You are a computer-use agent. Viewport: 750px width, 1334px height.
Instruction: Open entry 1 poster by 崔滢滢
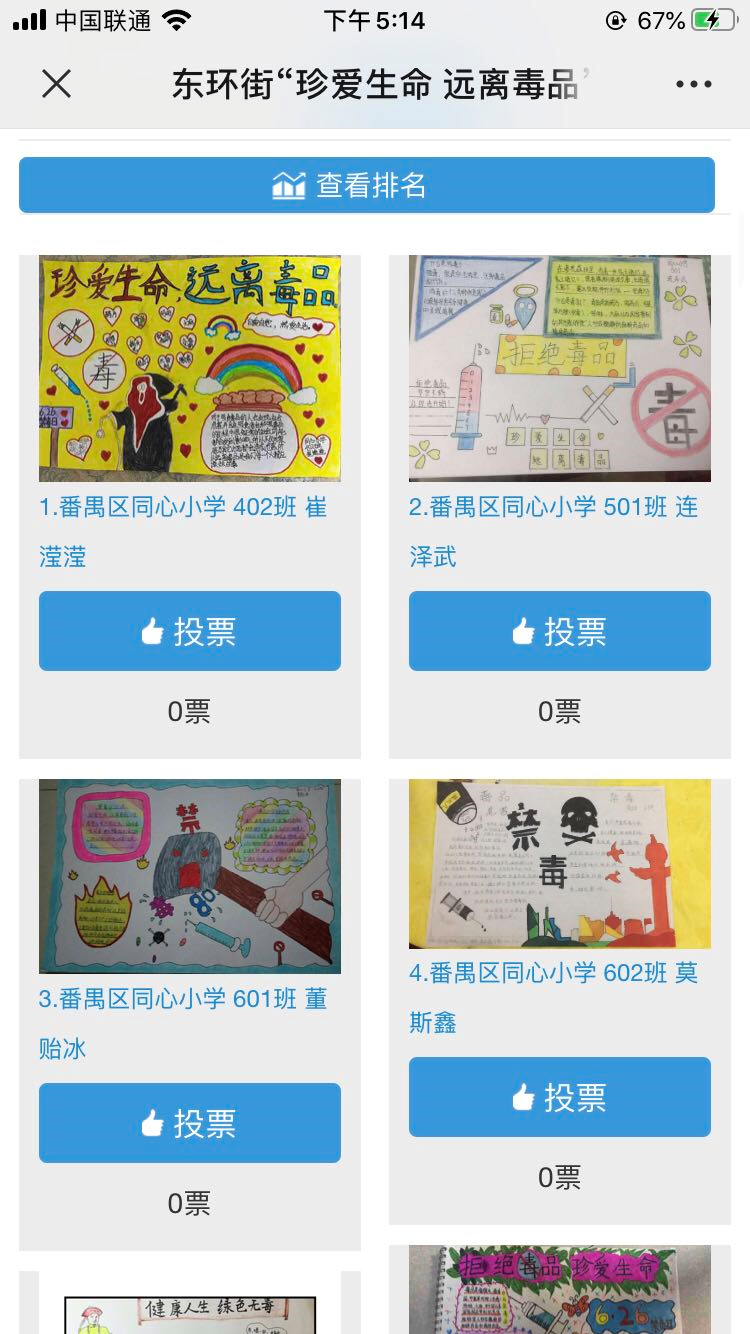pos(190,368)
